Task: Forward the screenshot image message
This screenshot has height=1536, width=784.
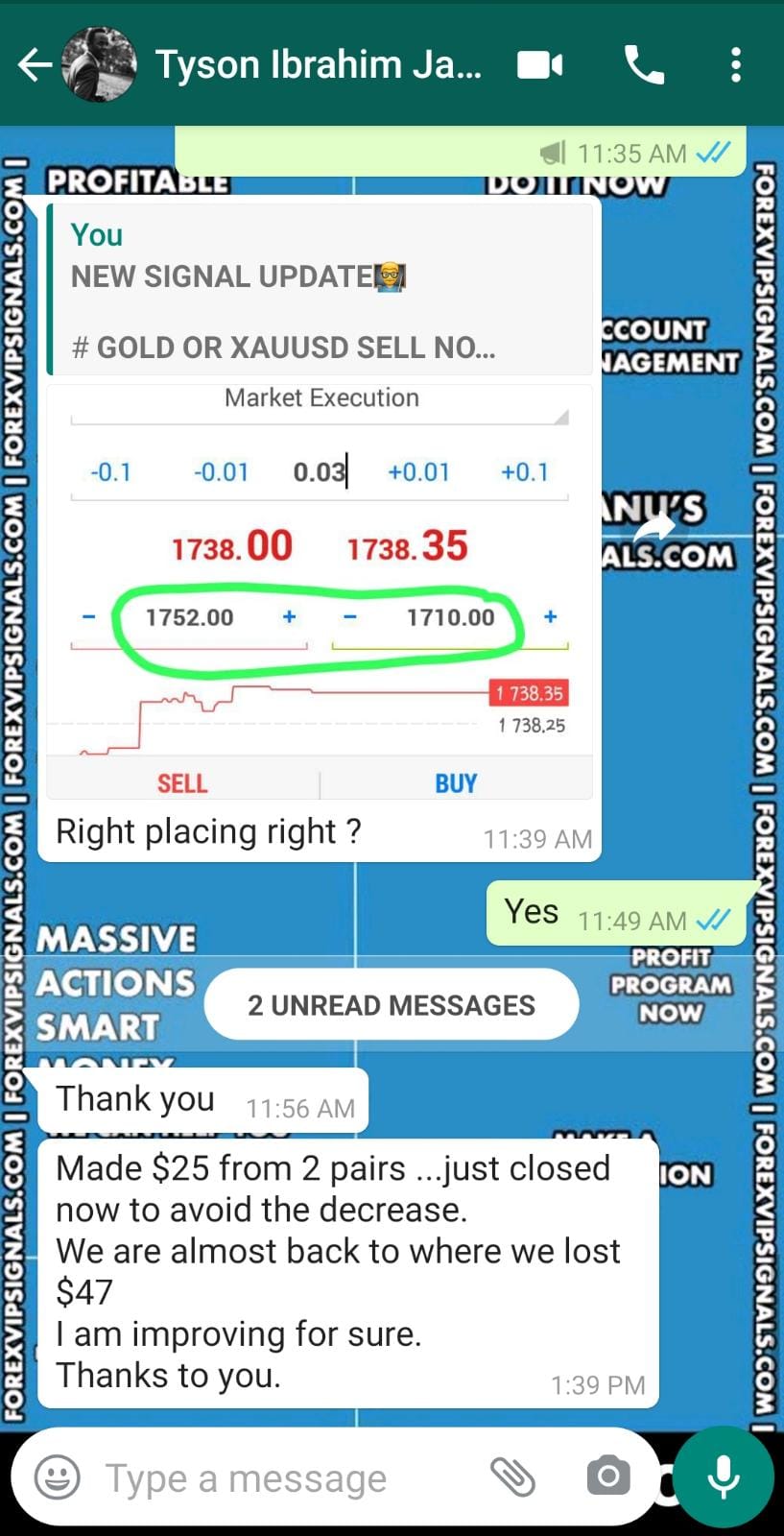Action: click(x=655, y=527)
